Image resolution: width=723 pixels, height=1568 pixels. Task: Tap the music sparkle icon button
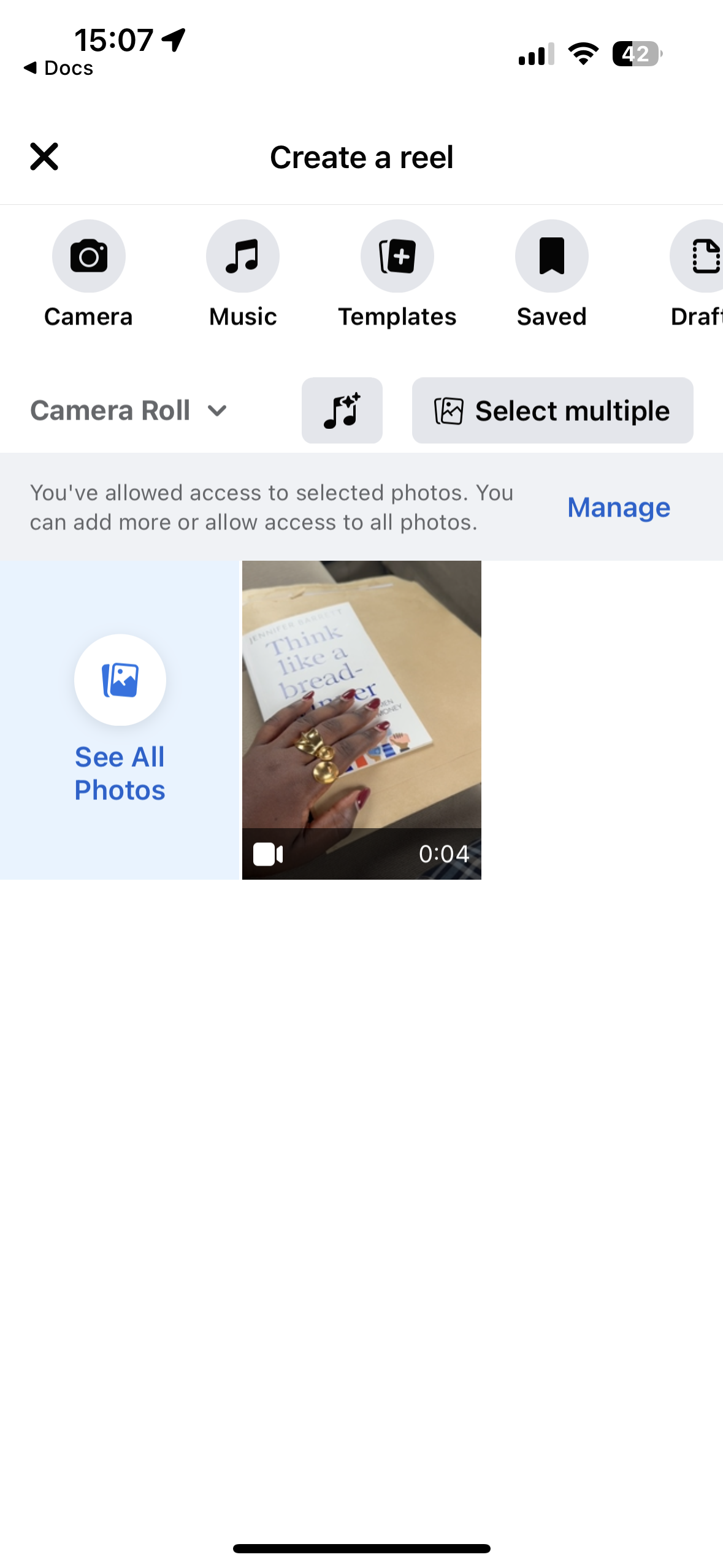(342, 410)
